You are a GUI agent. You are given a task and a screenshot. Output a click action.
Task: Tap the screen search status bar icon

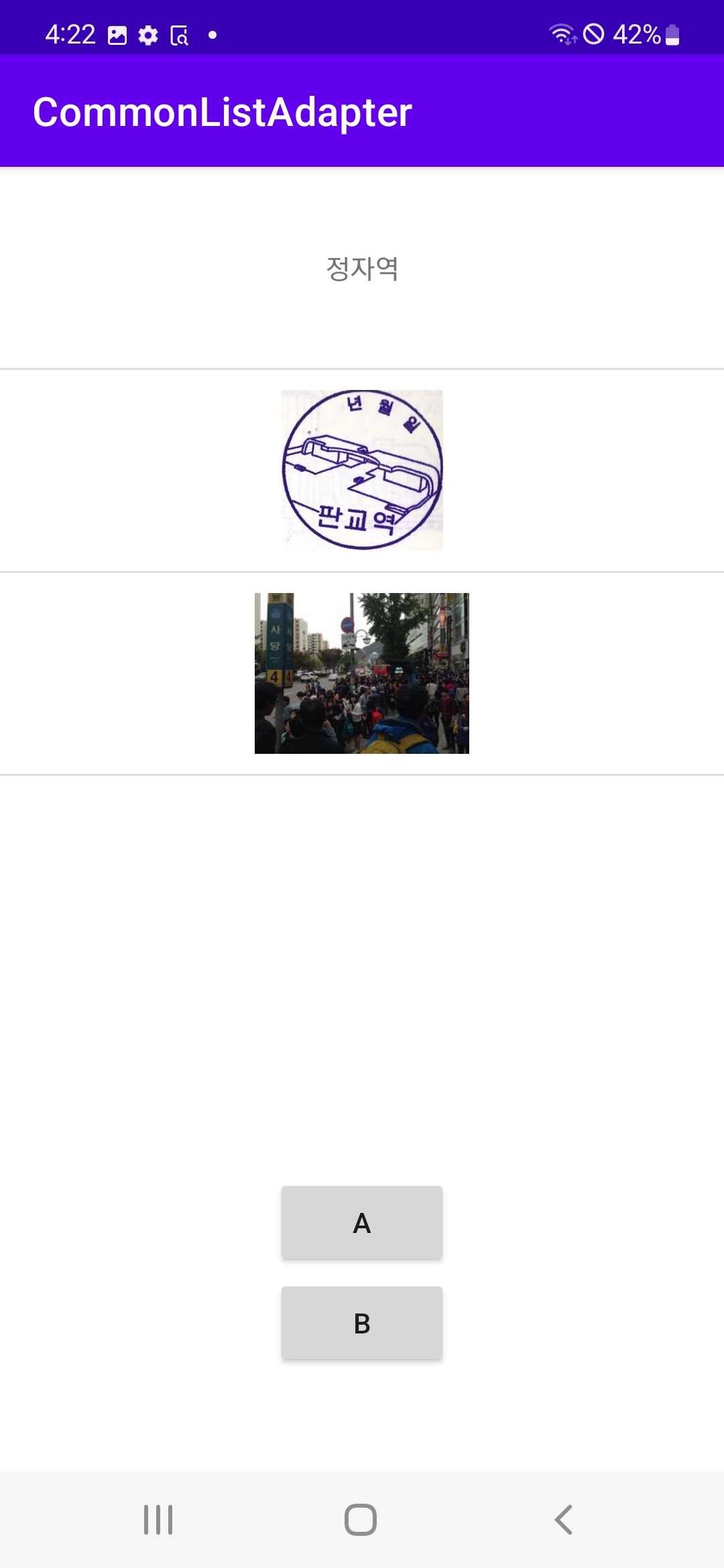click(180, 35)
